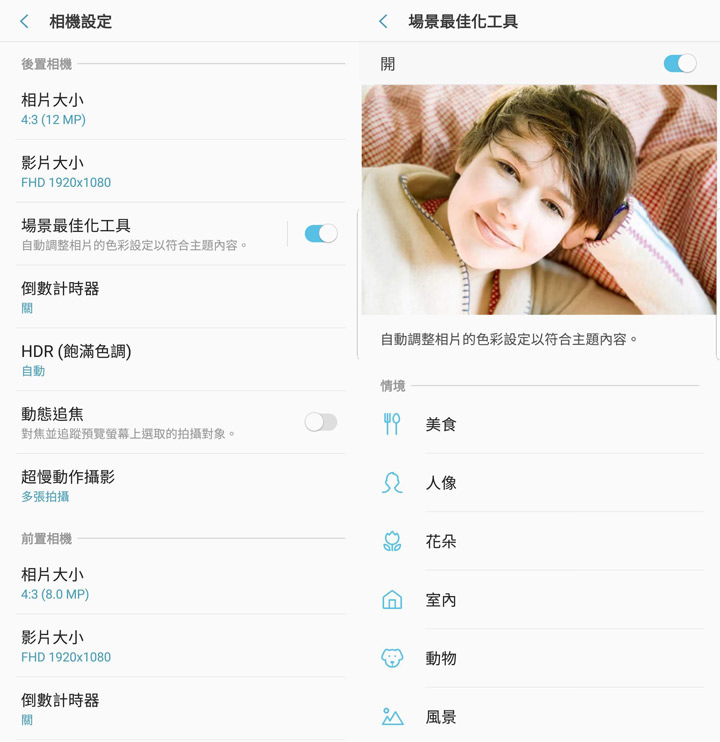This screenshot has width=720, height=742.
Task: Select the 花朵 scene
Action: coord(540,541)
